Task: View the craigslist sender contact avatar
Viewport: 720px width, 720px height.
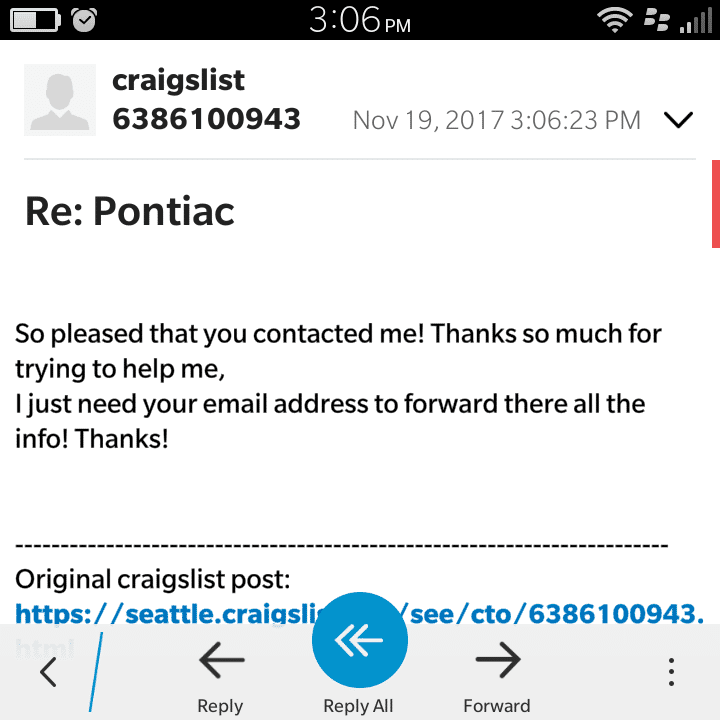Action: [60, 100]
